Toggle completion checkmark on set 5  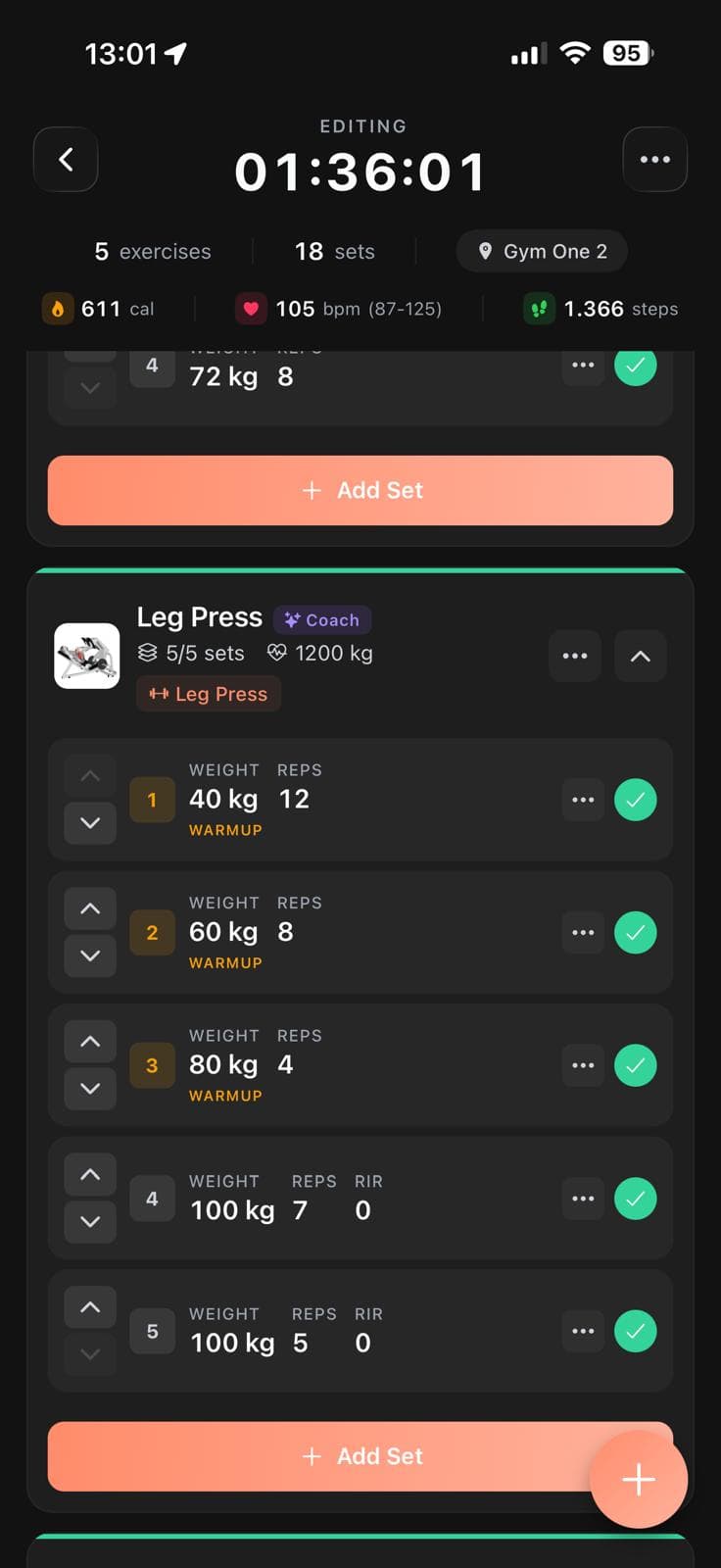636,1331
